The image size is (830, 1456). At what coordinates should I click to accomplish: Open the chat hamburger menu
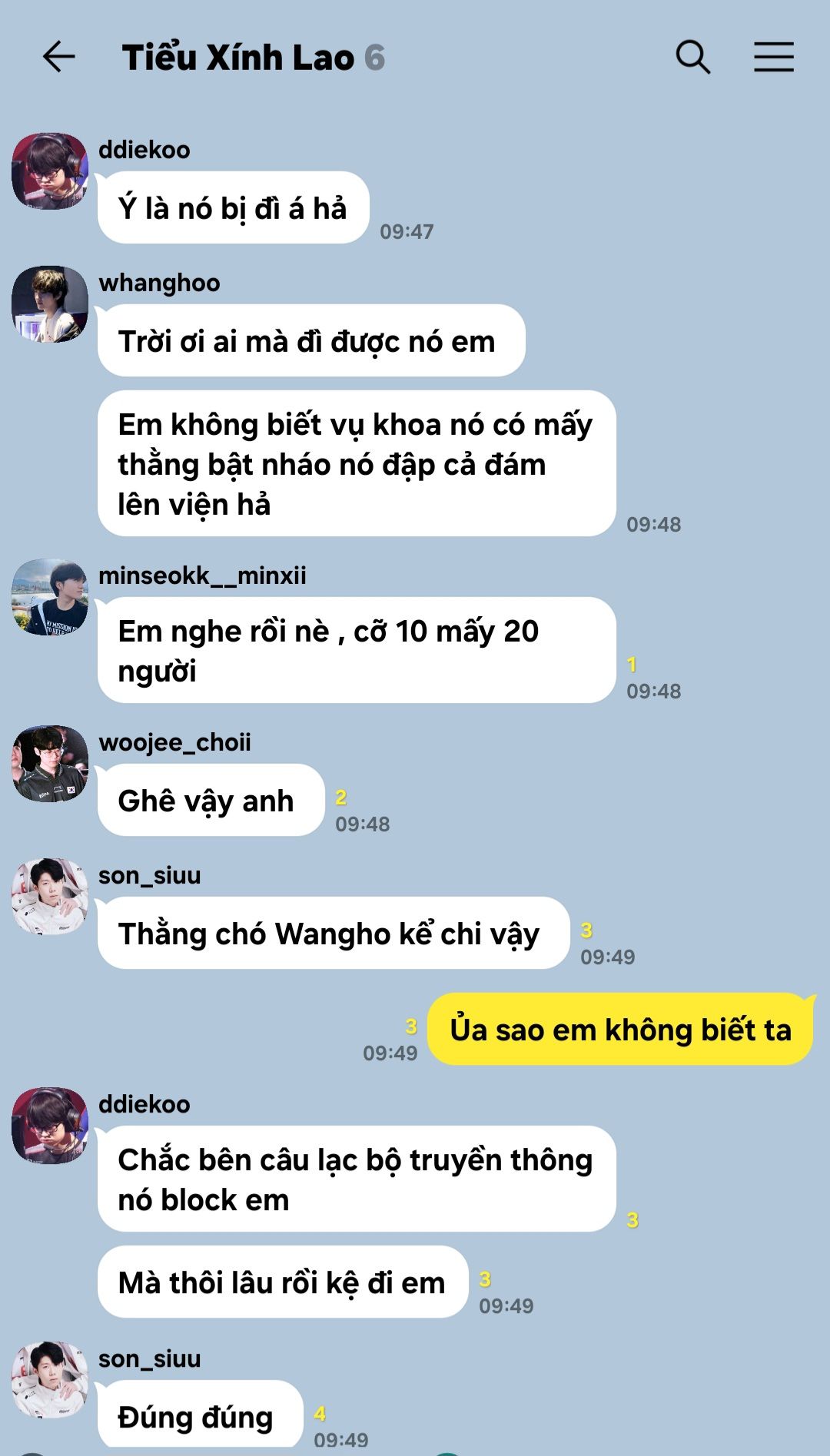773,57
